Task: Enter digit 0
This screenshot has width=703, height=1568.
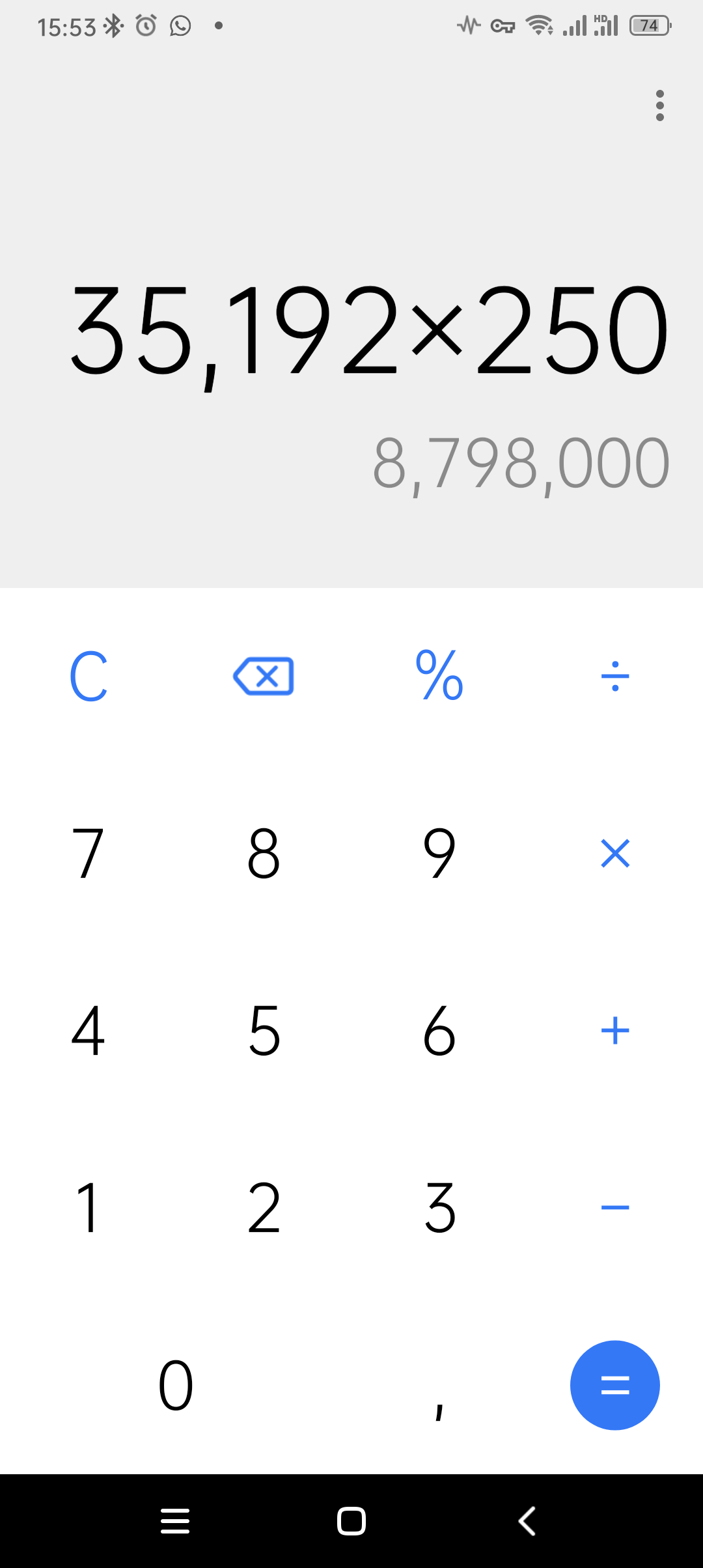Action: 176,1385
